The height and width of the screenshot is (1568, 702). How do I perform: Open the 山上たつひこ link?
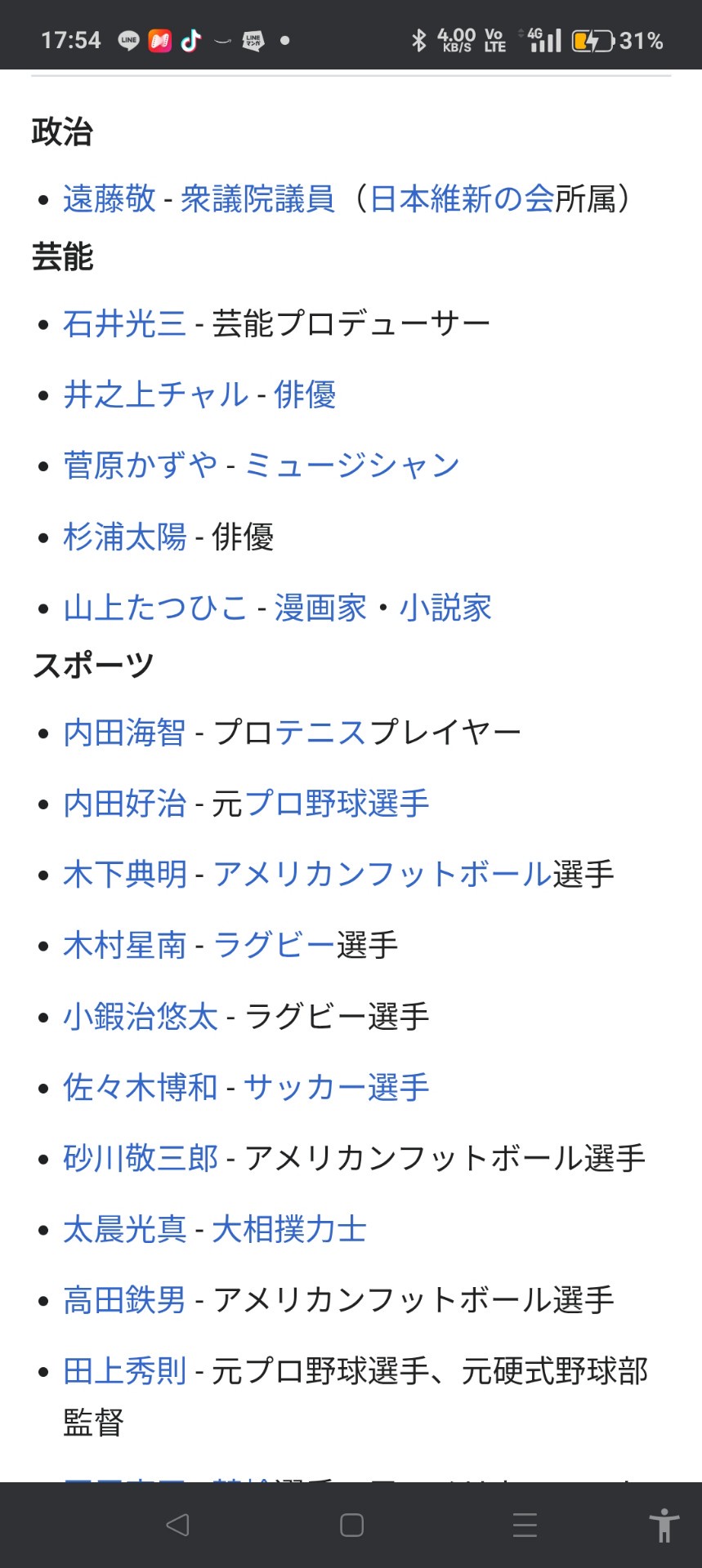(155, 608)
